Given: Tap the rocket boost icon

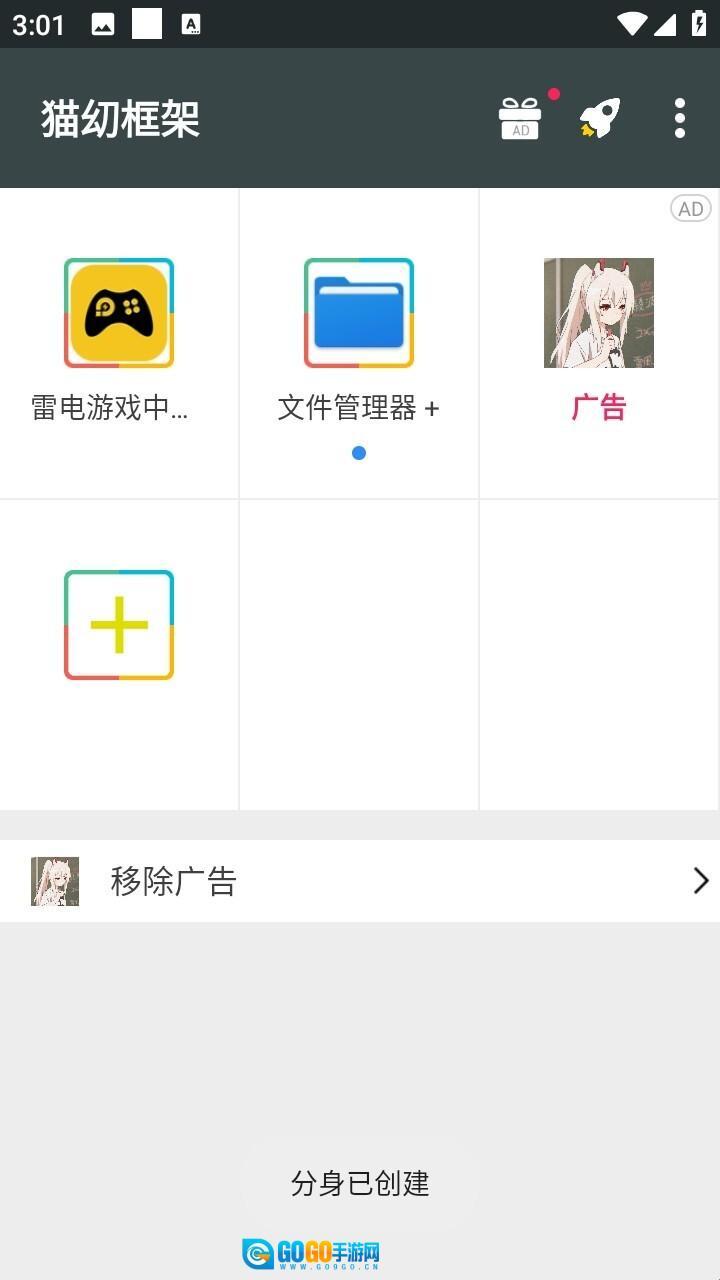Looking at the screenshot, I should [x=600, y=118].
